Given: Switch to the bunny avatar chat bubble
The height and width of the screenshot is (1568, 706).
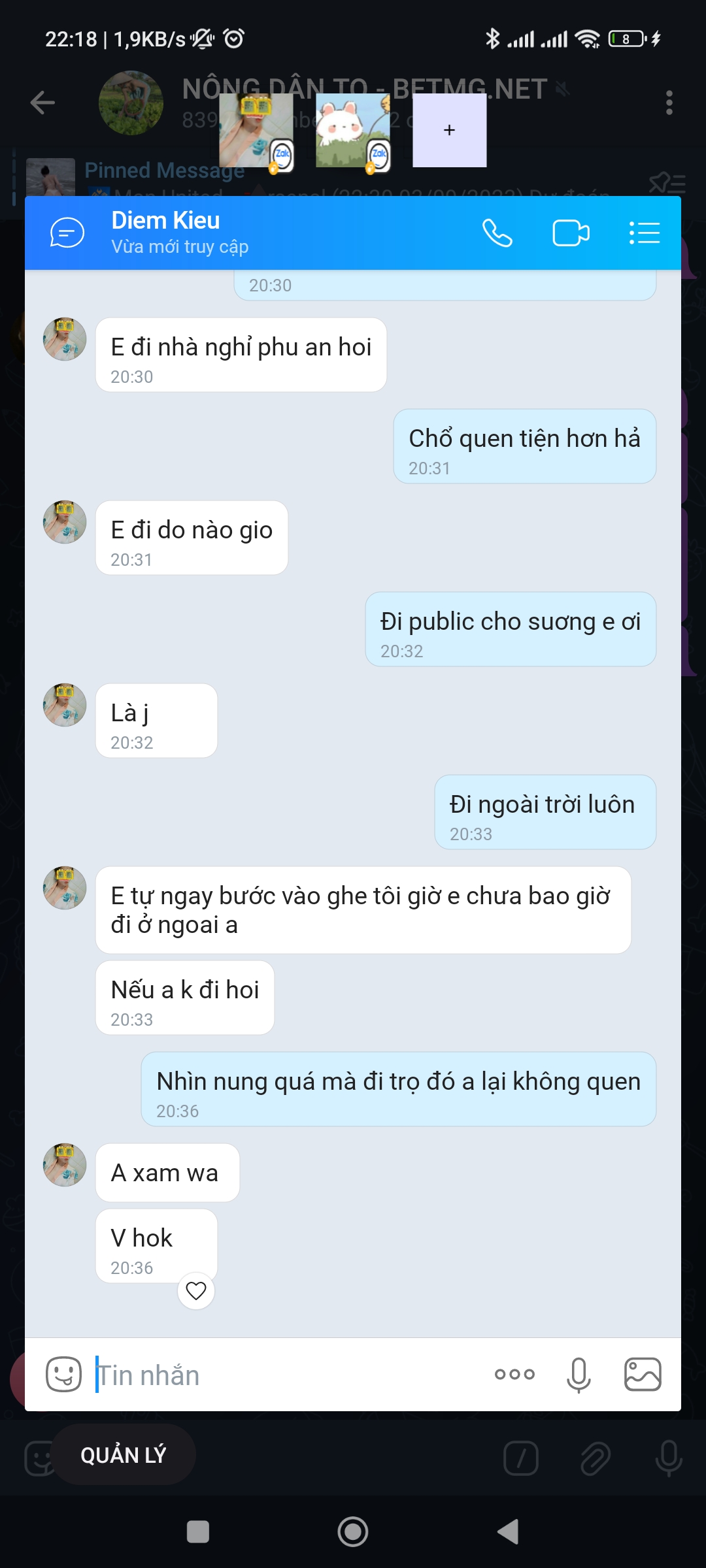Looking at the screenshot, I should pyautogui.click(x=352, y=130).
